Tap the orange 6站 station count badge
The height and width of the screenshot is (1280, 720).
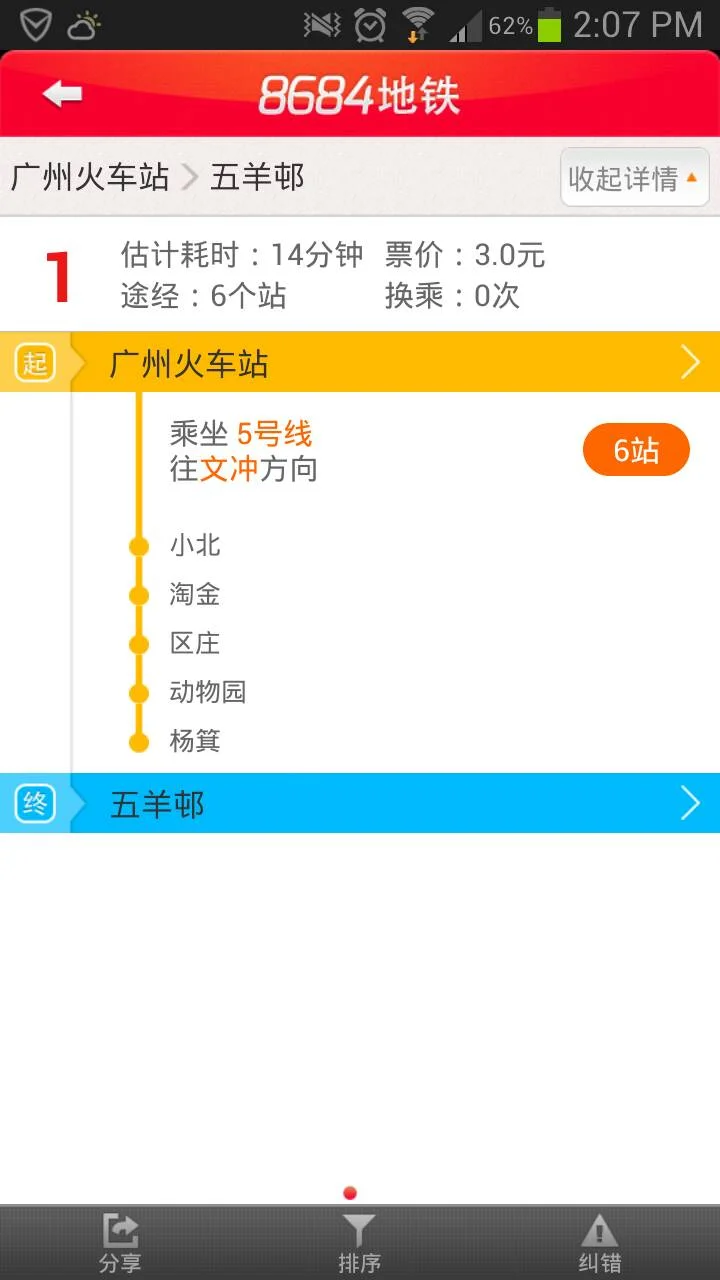(x=636, y=449)
